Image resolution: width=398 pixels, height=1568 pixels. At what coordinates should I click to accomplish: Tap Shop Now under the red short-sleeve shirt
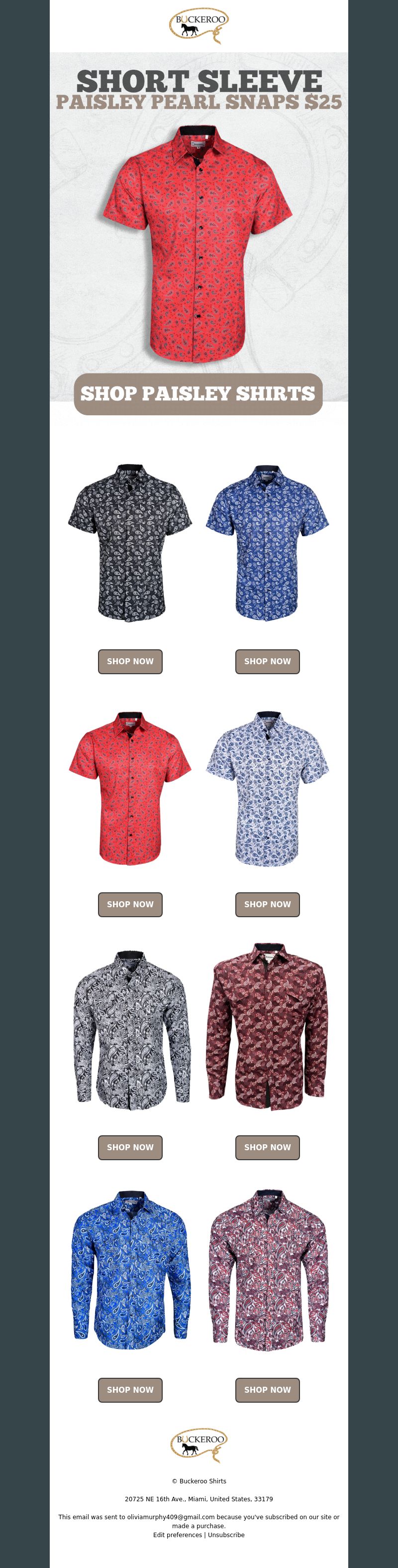[130, 904]
